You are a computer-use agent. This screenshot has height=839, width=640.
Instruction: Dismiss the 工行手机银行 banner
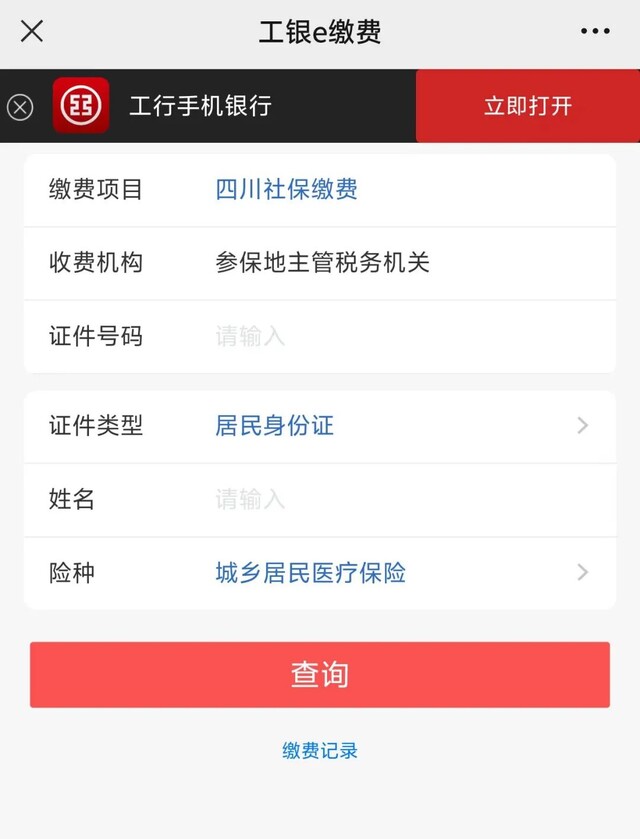20,107
